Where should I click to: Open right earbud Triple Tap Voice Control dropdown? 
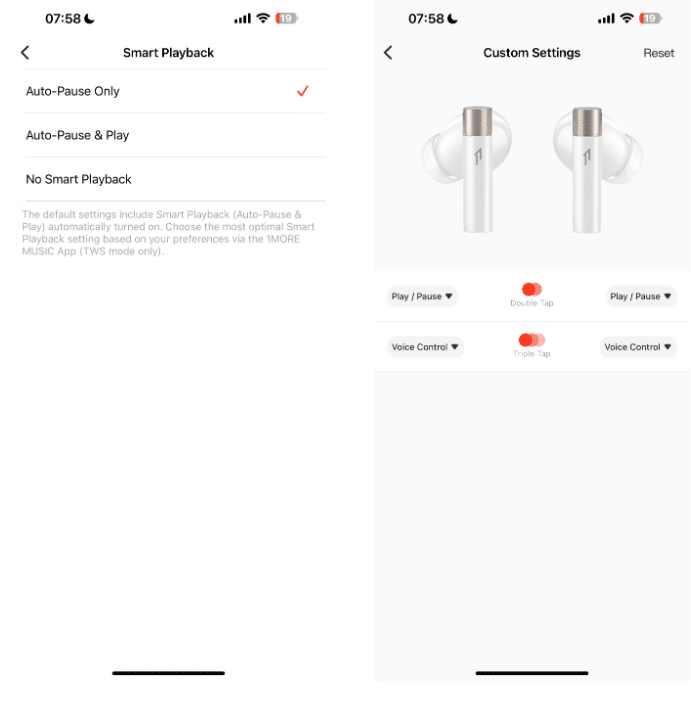click(x=638, y=347)
